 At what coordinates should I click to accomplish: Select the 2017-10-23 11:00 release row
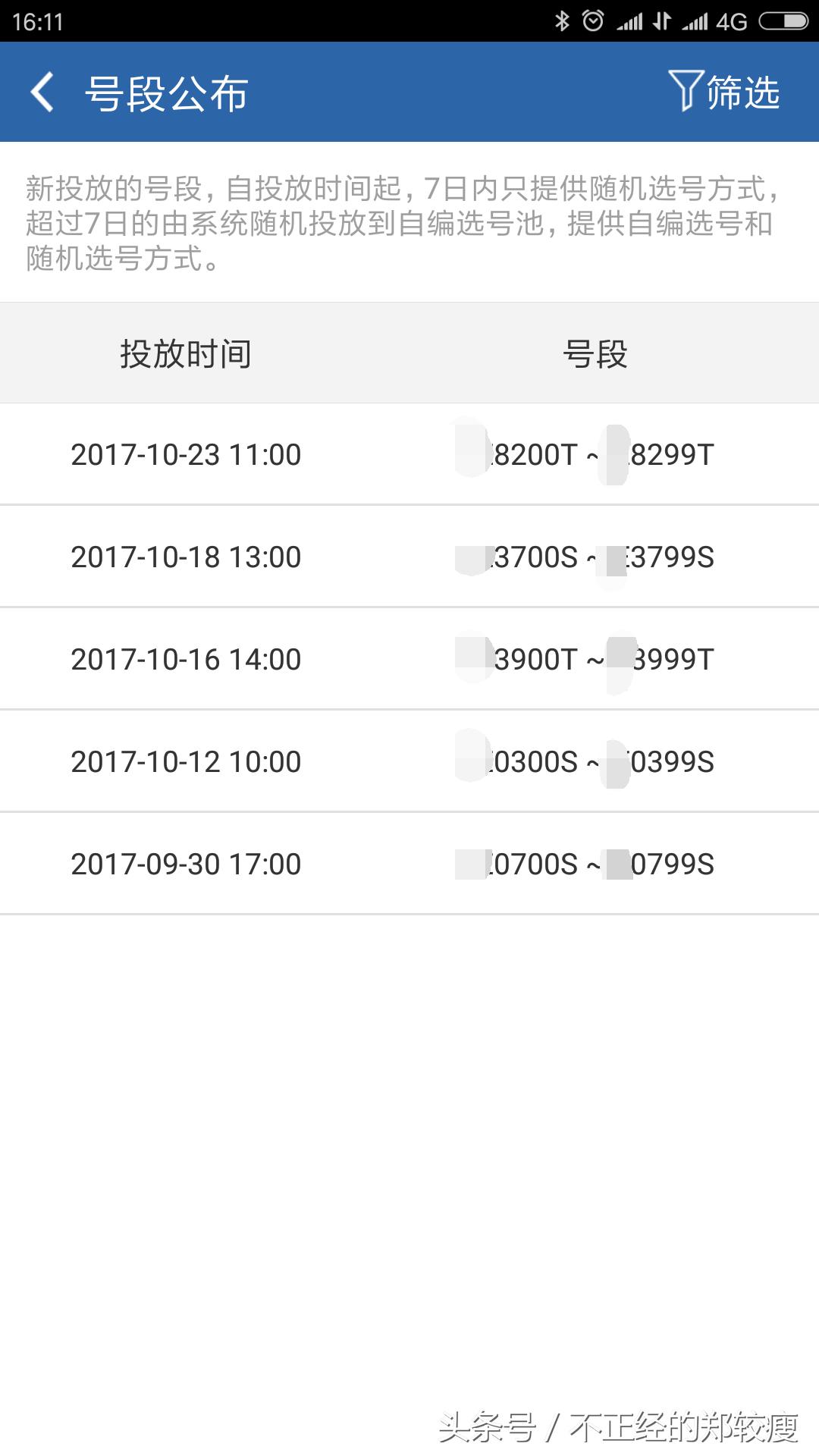click(409, 453)
